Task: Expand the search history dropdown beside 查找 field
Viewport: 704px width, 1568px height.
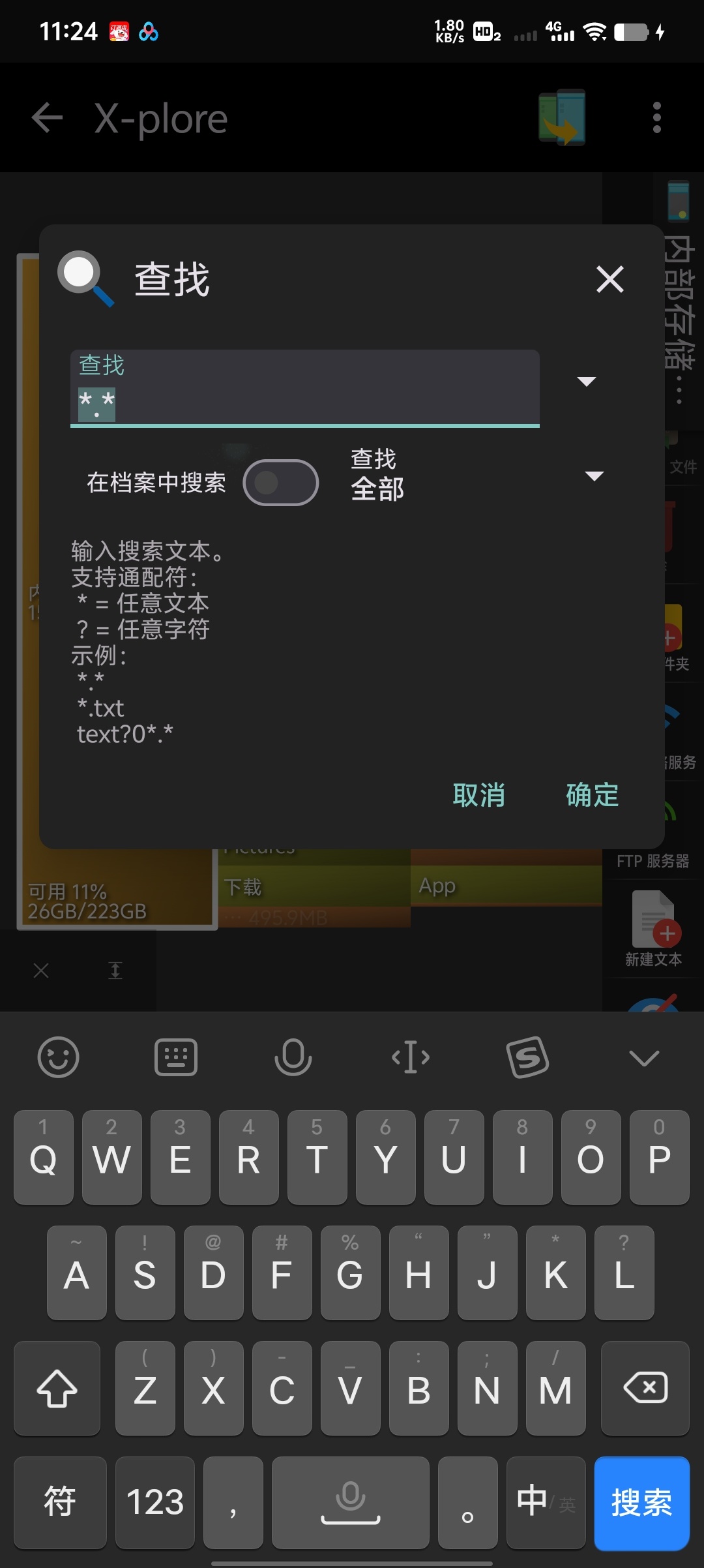Action: pos(586,382)
